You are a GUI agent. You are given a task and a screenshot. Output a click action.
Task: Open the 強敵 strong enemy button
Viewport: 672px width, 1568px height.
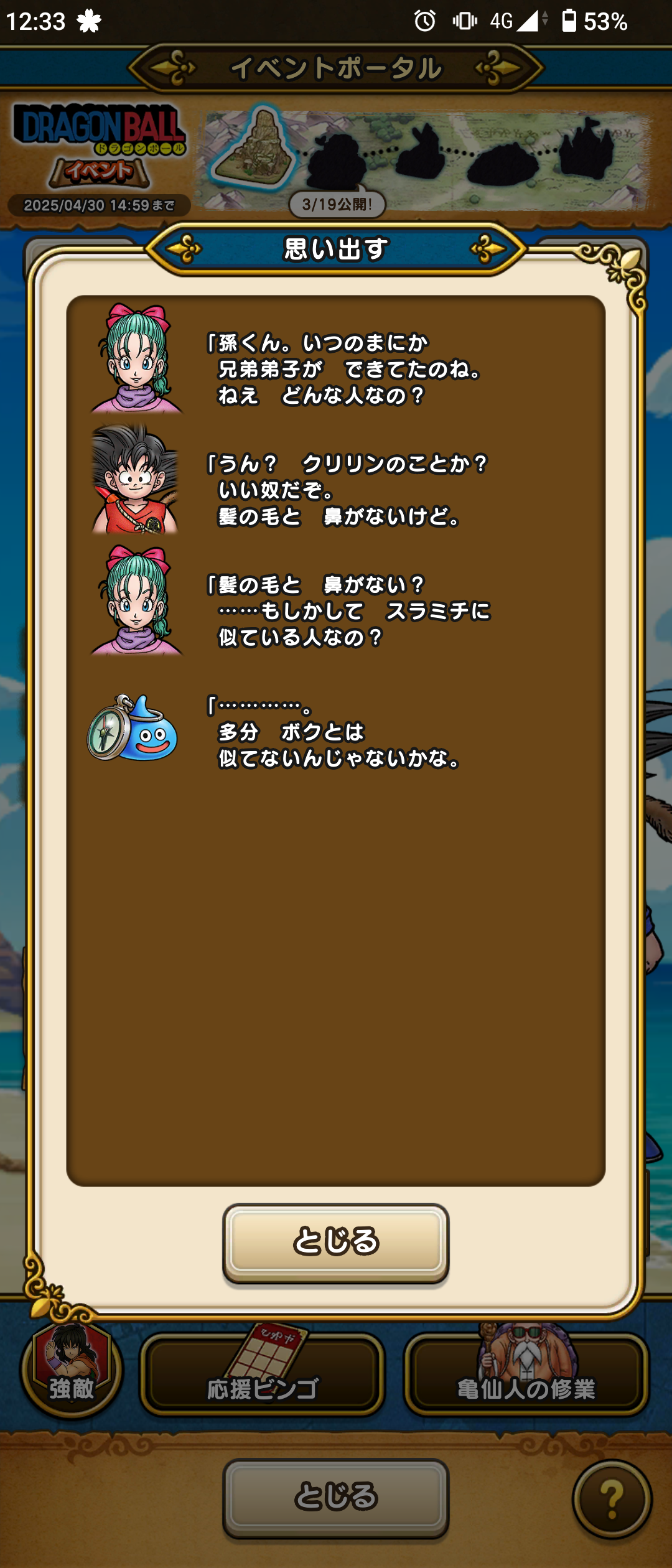72,1372
